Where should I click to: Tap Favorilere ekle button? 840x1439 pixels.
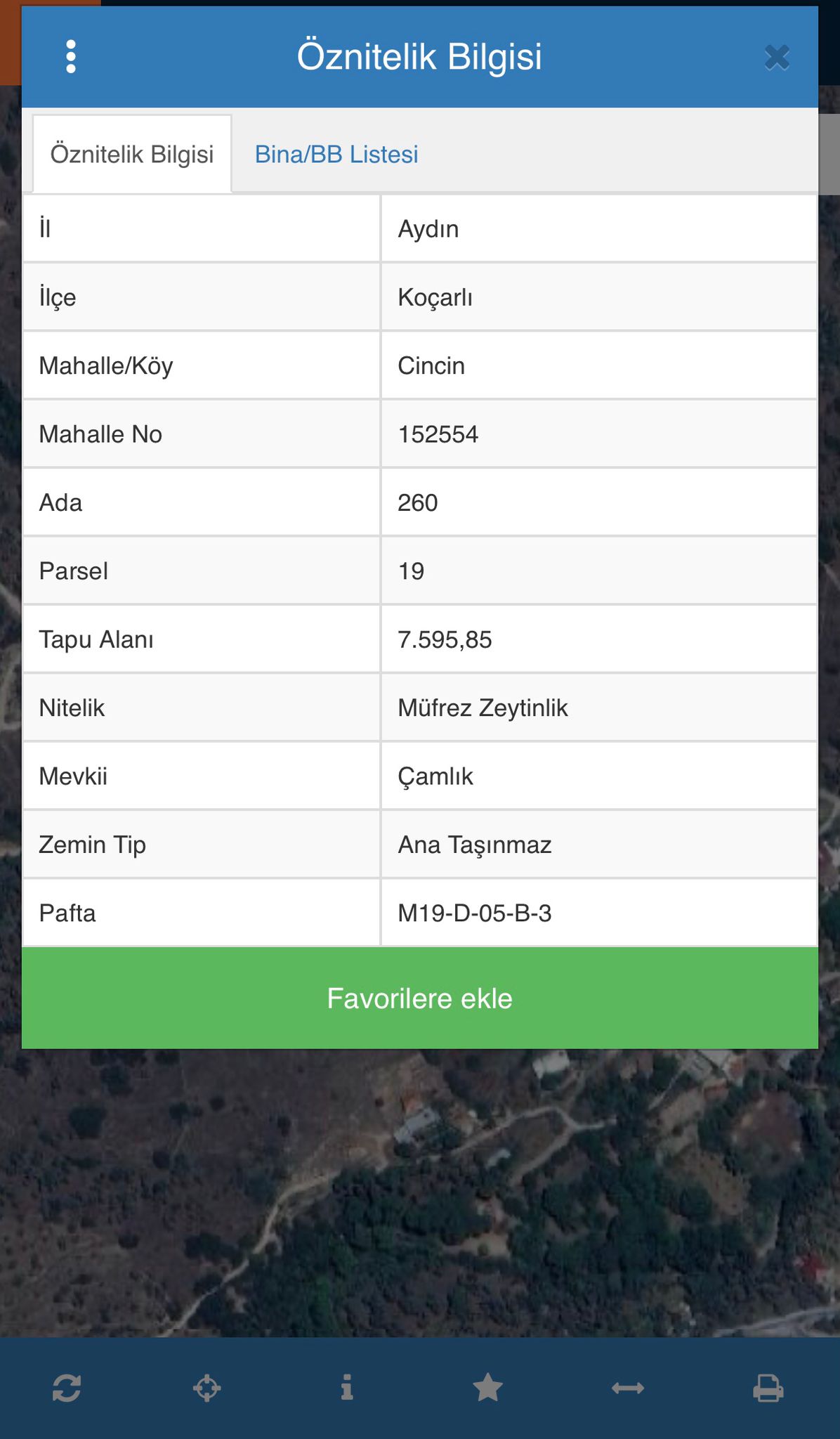click(x=420, y=998)
